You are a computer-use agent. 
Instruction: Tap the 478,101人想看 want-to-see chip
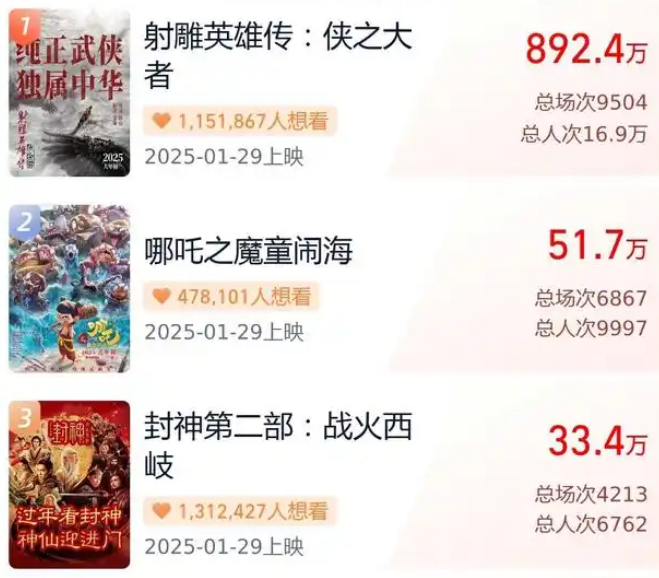tap(231, 296)
